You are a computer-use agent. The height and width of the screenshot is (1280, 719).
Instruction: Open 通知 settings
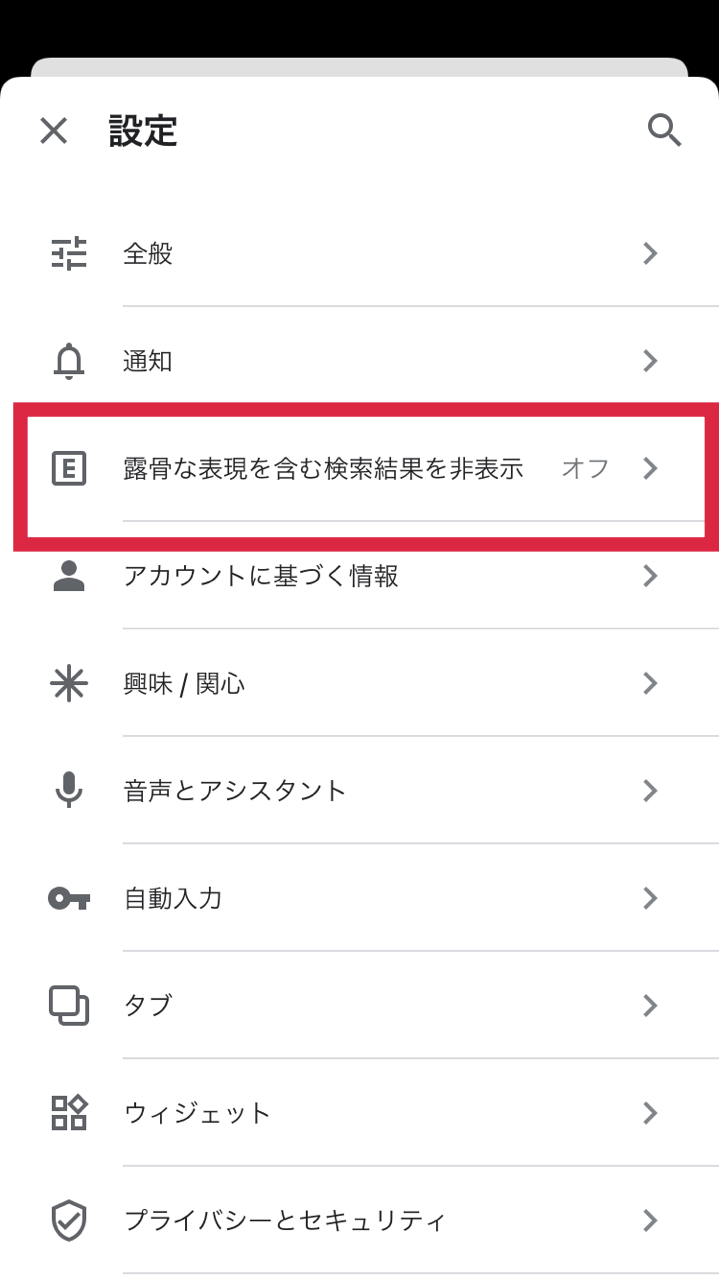tap(360, 361)
